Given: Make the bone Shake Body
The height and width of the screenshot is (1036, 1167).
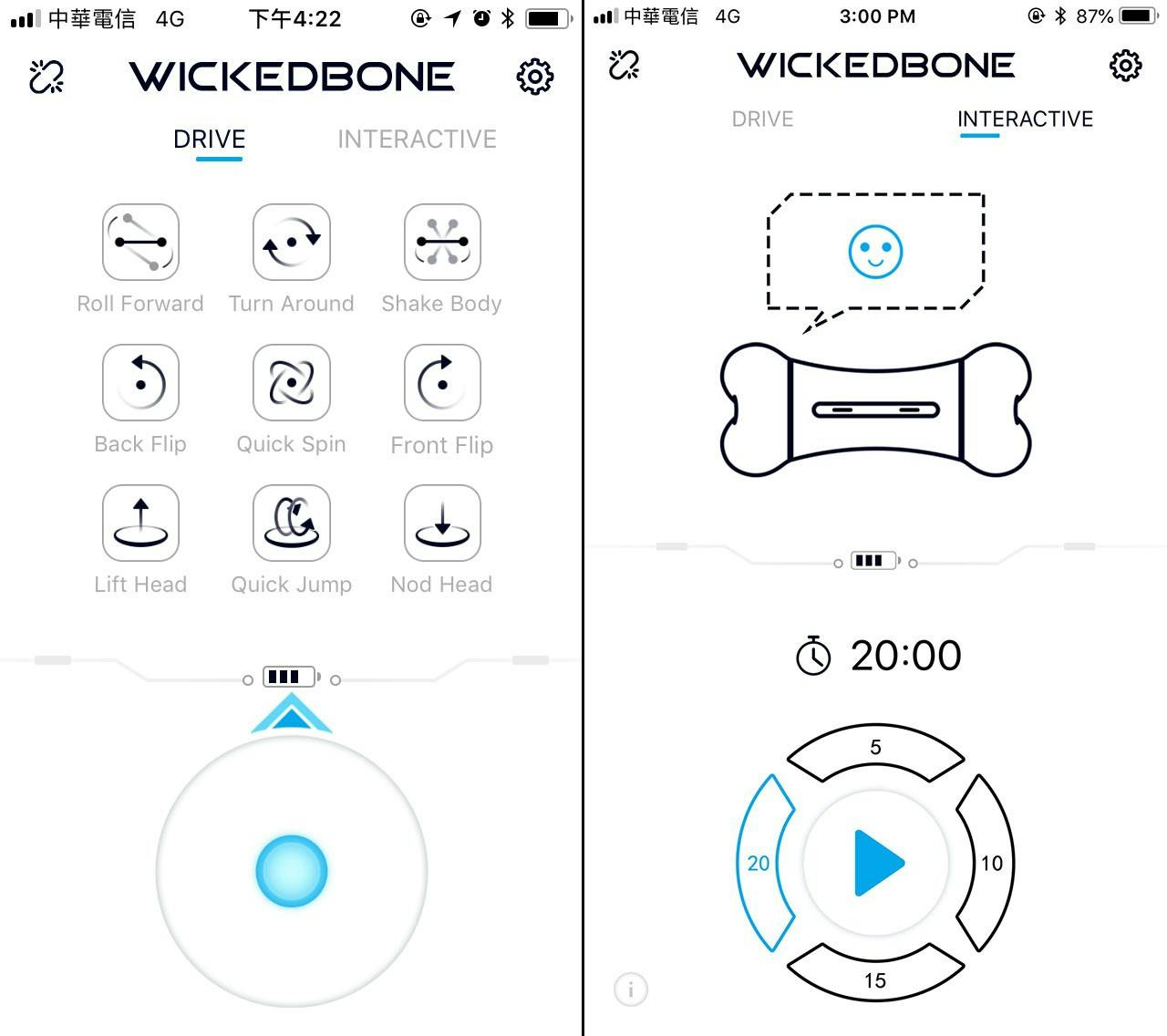Looking at the screenshot, I should click(442, 243).
